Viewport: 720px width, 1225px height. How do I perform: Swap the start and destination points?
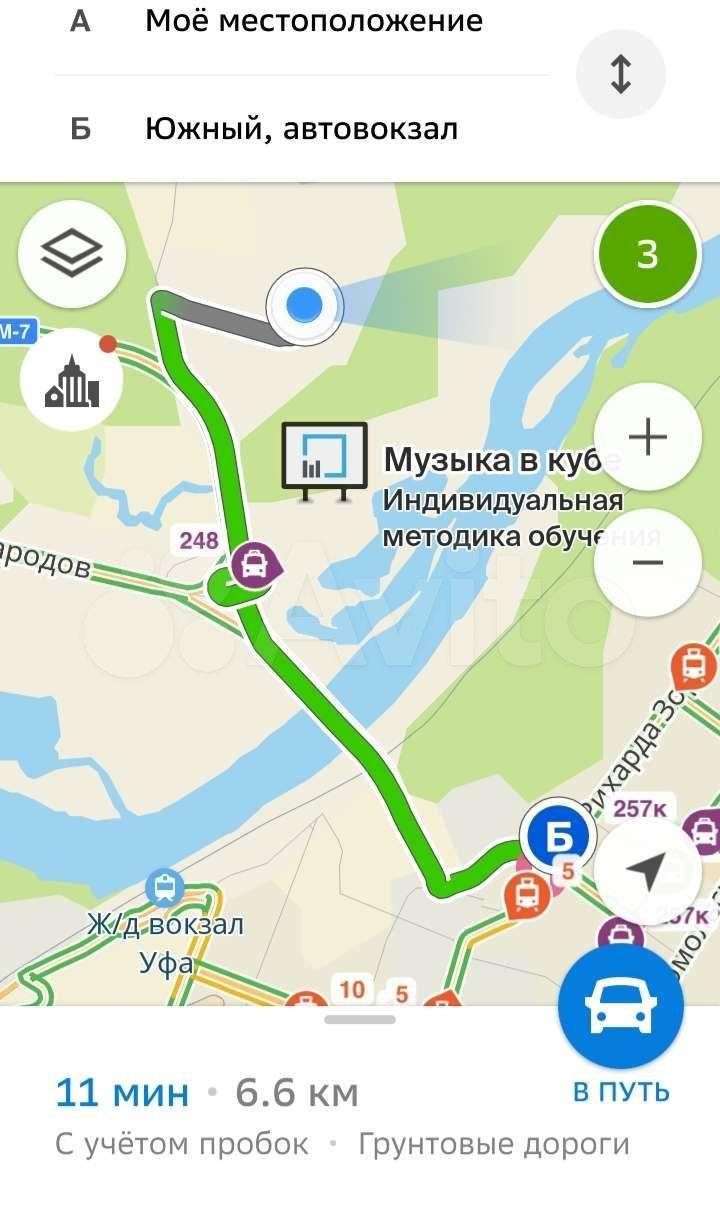click(x=621, y=75)
